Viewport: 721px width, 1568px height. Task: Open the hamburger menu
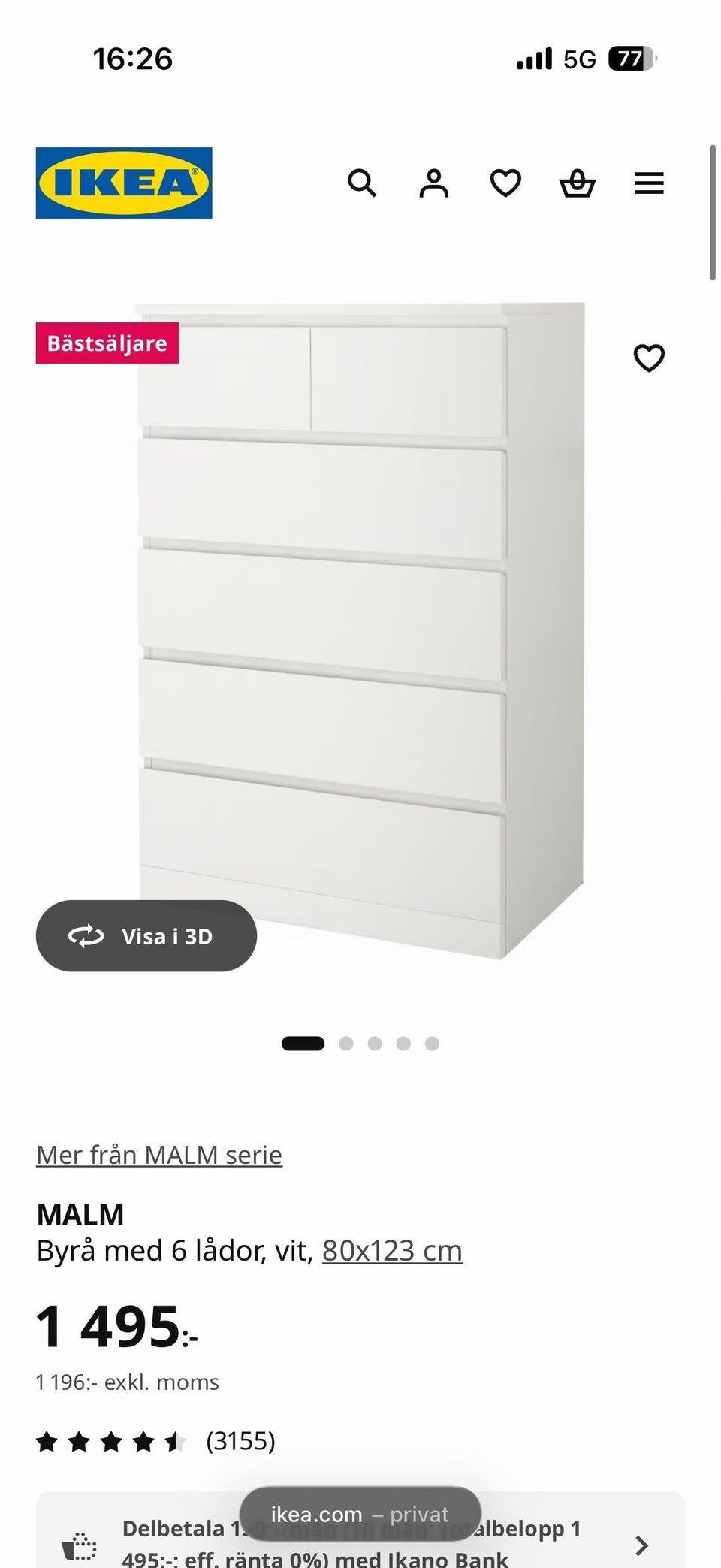tap(649, 183)
